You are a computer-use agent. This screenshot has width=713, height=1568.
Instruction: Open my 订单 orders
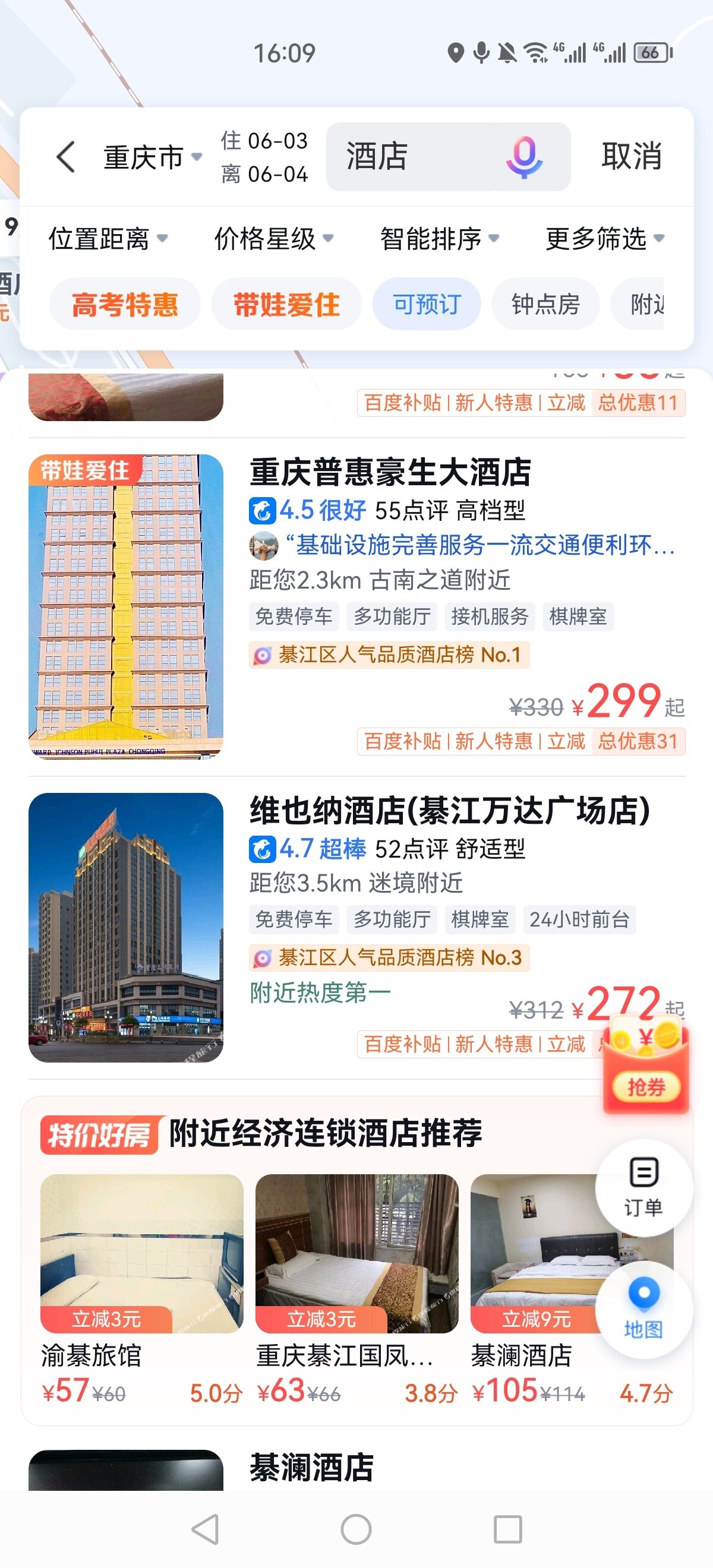coord(643,1187)
